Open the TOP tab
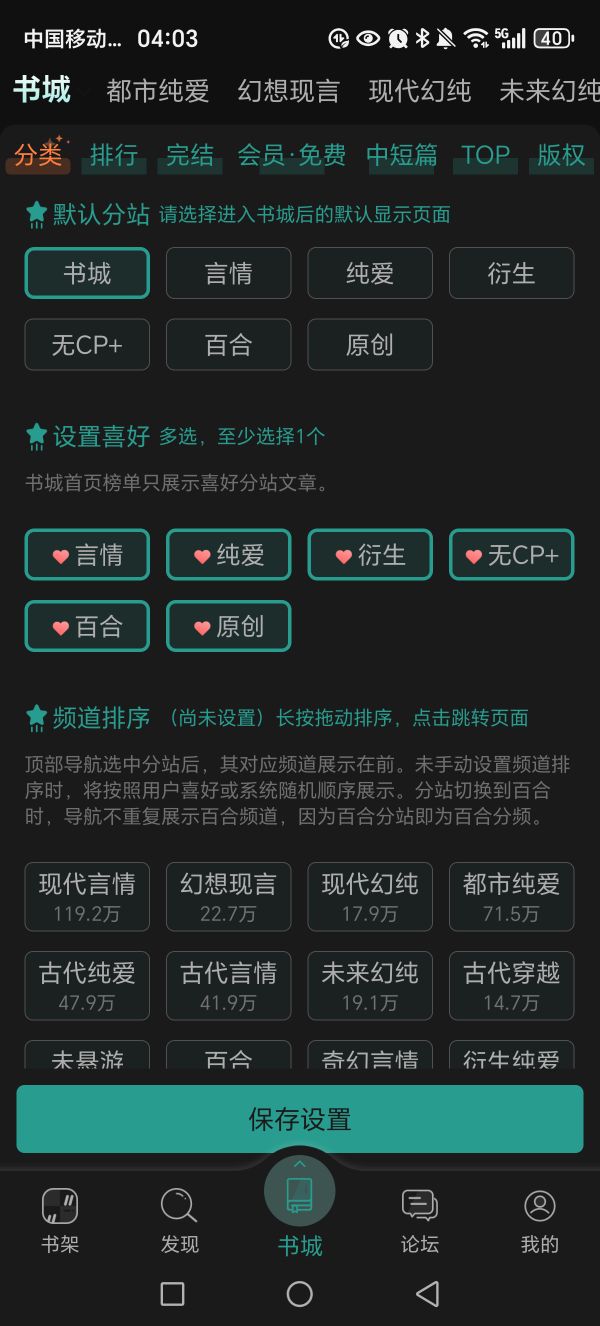The image size is (600, 1326). pos(485,155)
